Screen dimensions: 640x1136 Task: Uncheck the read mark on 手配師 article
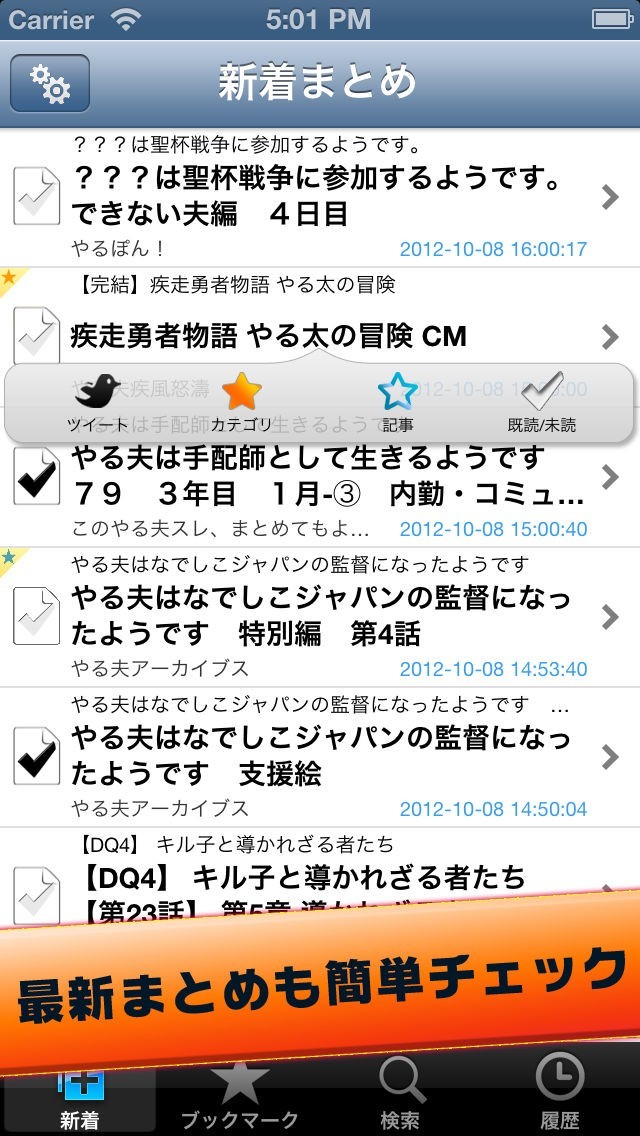coord(36,477)
